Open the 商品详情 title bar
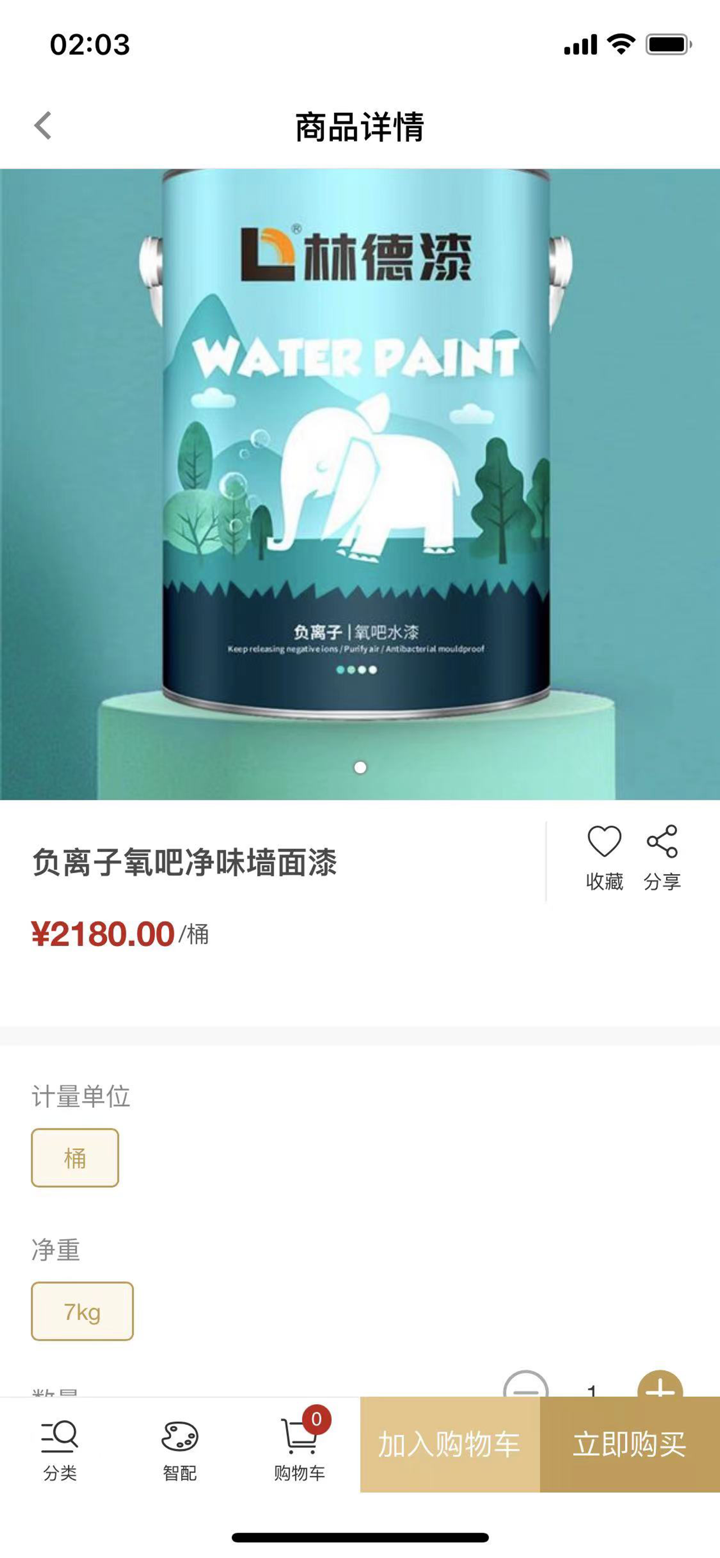Image resolution: width=720 pixels, height=1558 pixels. click(360, 124)
